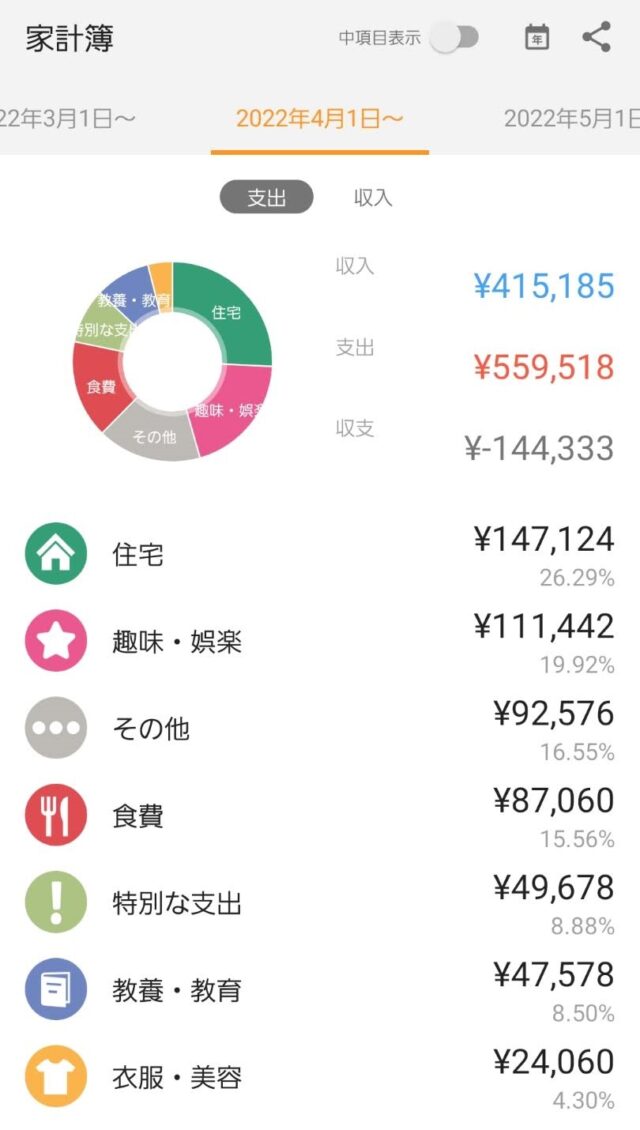The image size is (640, 1130).
Task: Switch to the March 2022 period tab
Action: coord(67,119)
